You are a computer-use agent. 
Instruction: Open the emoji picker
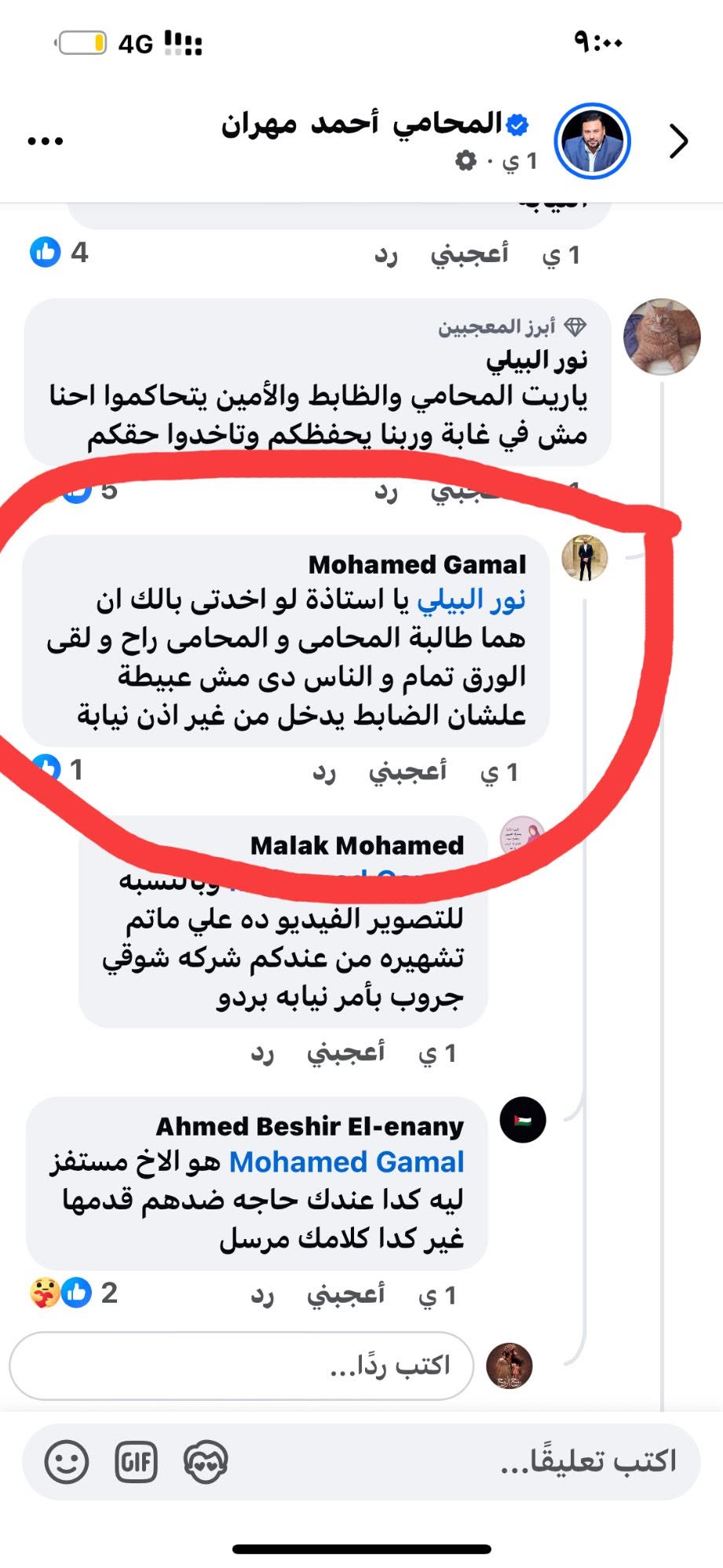(x=67, y=1462)
